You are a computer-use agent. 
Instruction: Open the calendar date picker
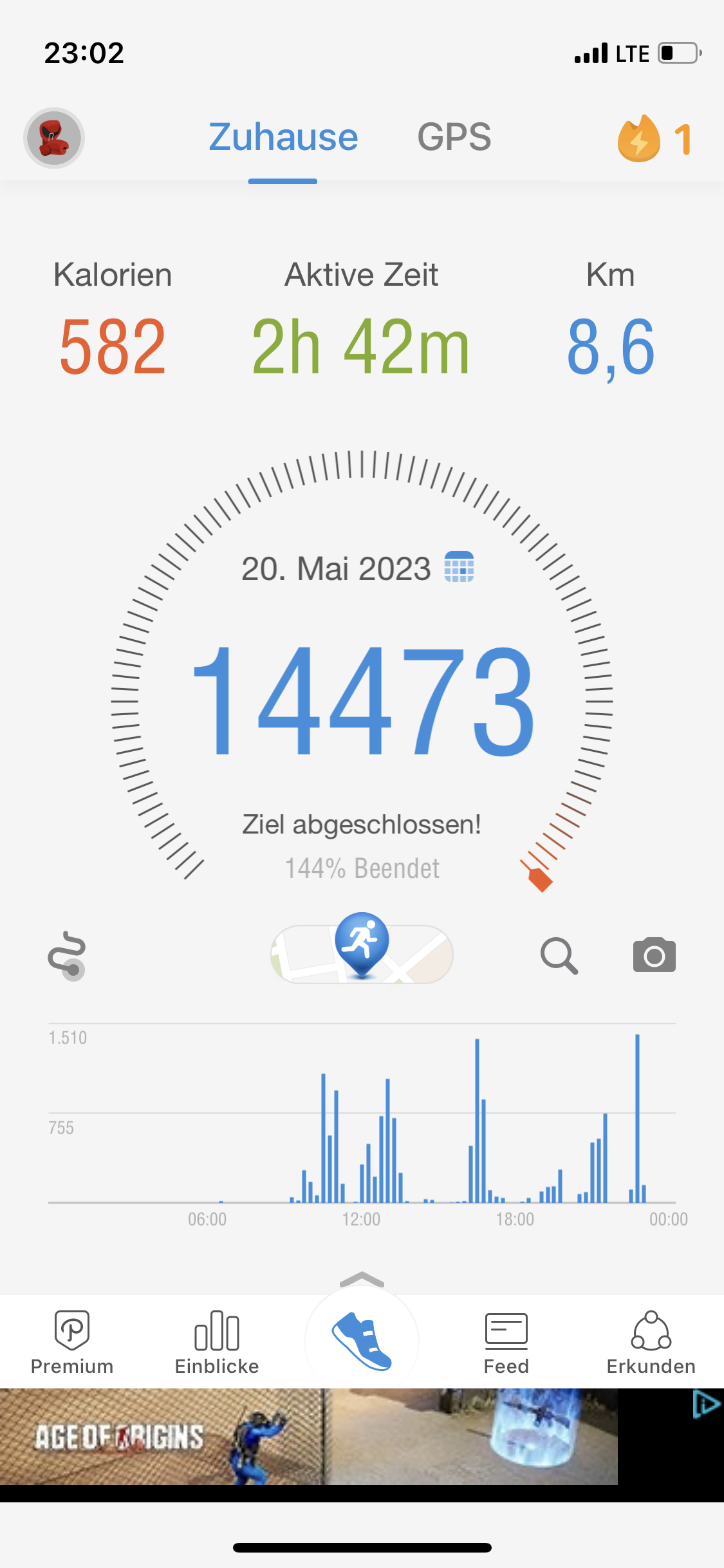[x=459, y=567]
